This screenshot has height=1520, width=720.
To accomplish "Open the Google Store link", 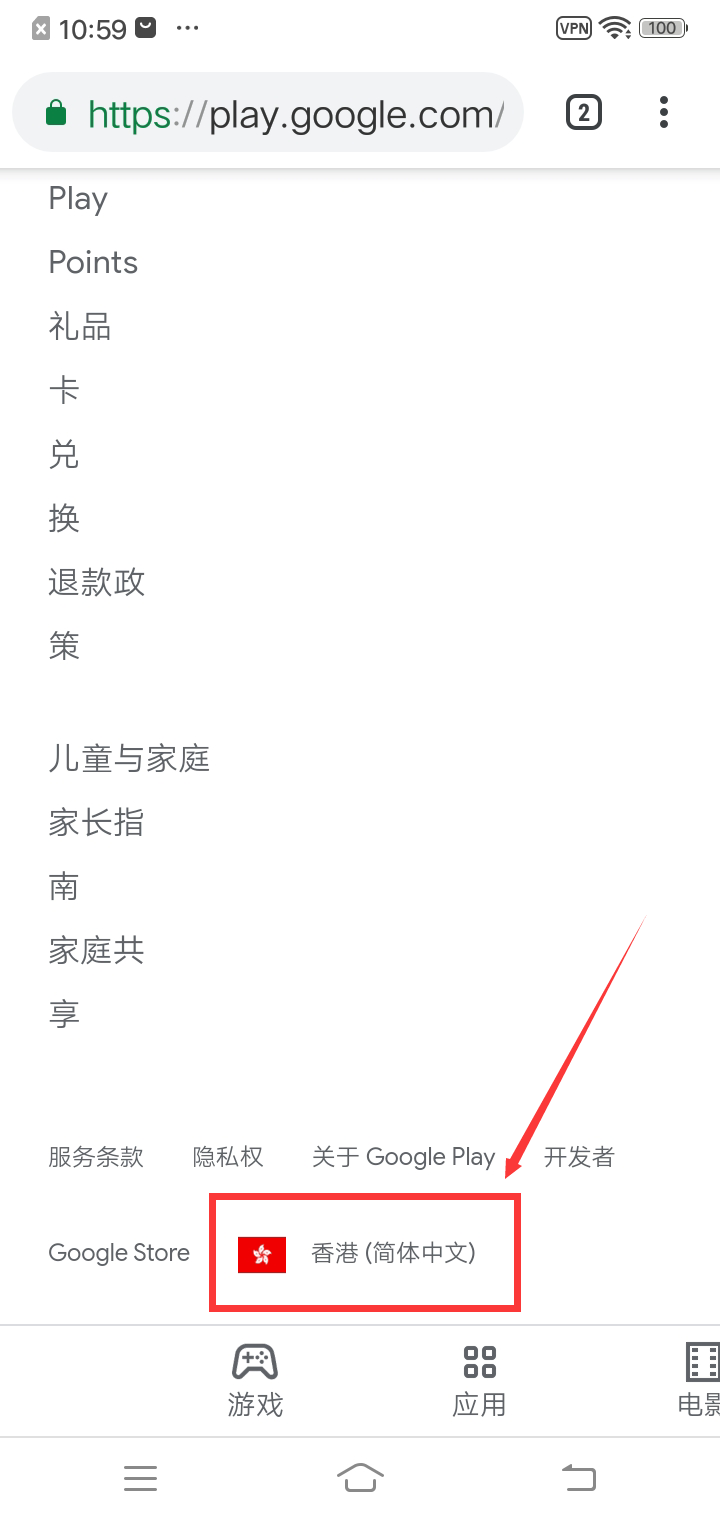I will point(119,1253).
